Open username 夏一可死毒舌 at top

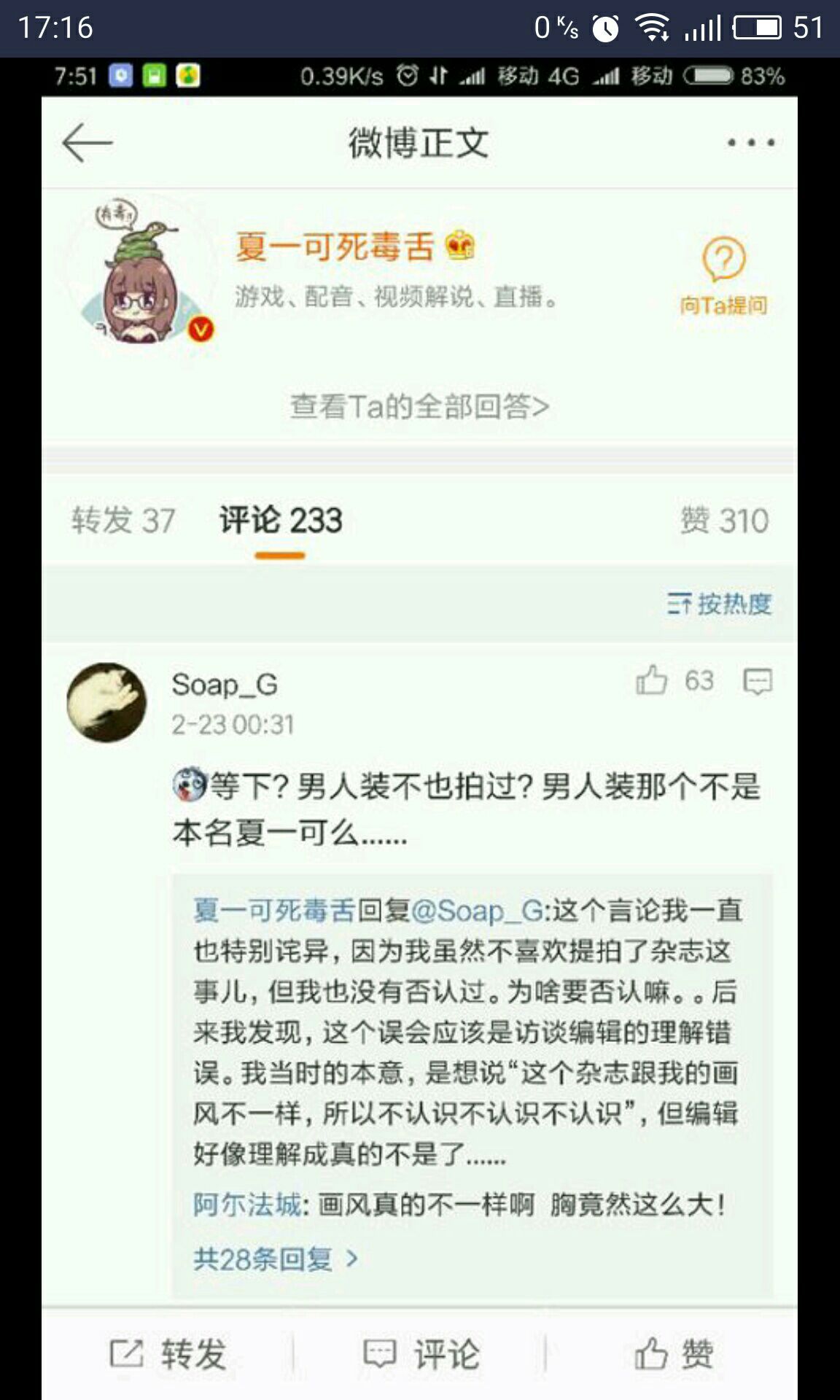pyautogui.click(x=335, y=246)
